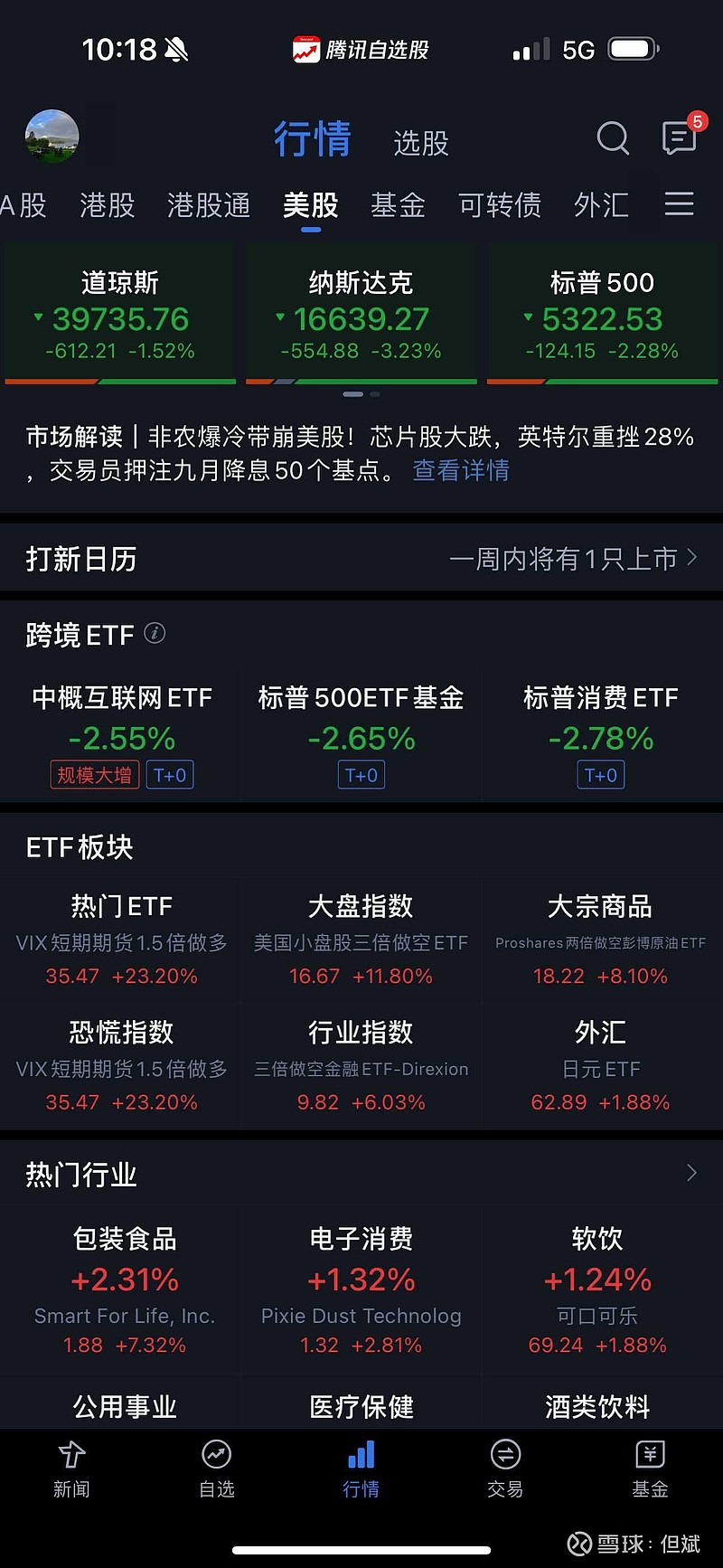The image size is (723, 1568).
Task: Open the profile avatar
Action: (52, 137)
